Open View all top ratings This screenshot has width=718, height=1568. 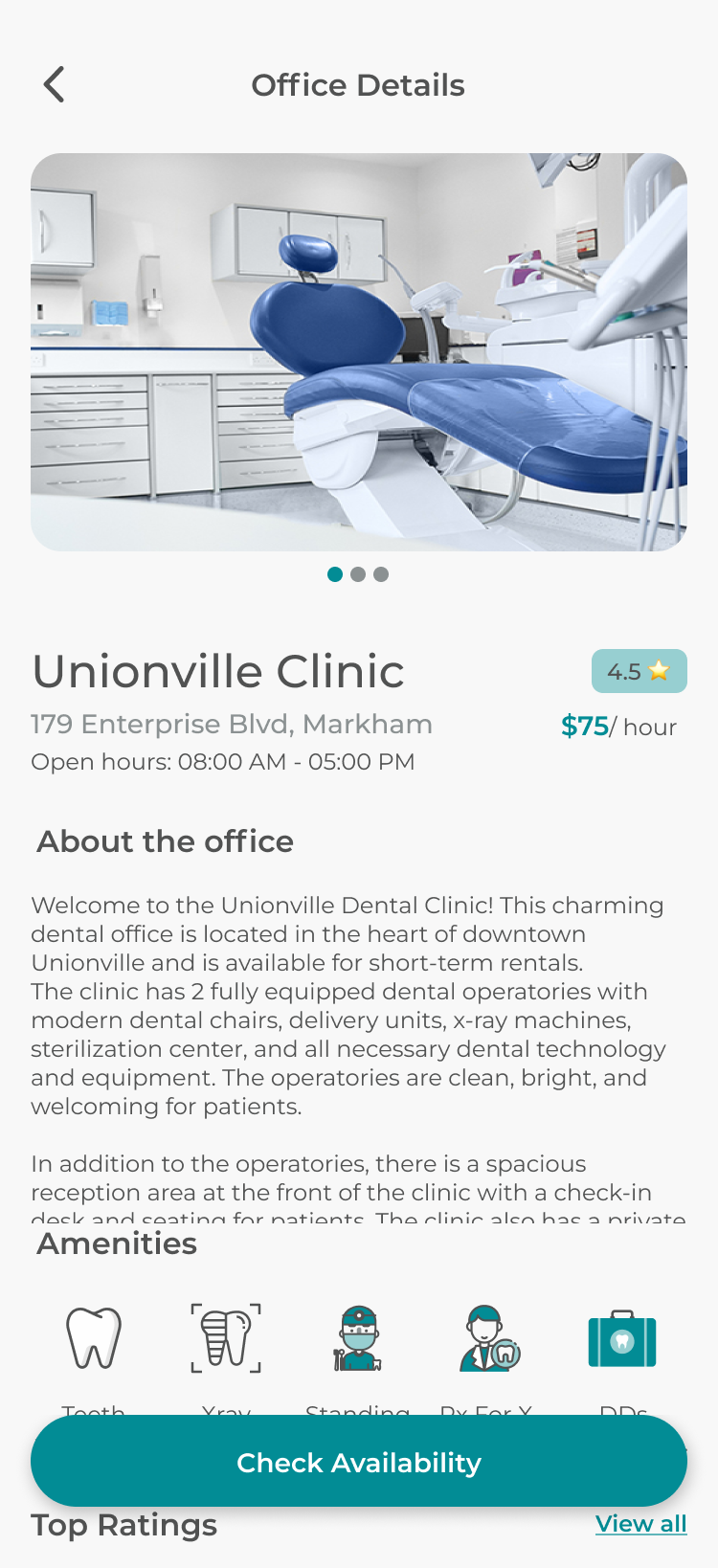tap(640, 1523)
